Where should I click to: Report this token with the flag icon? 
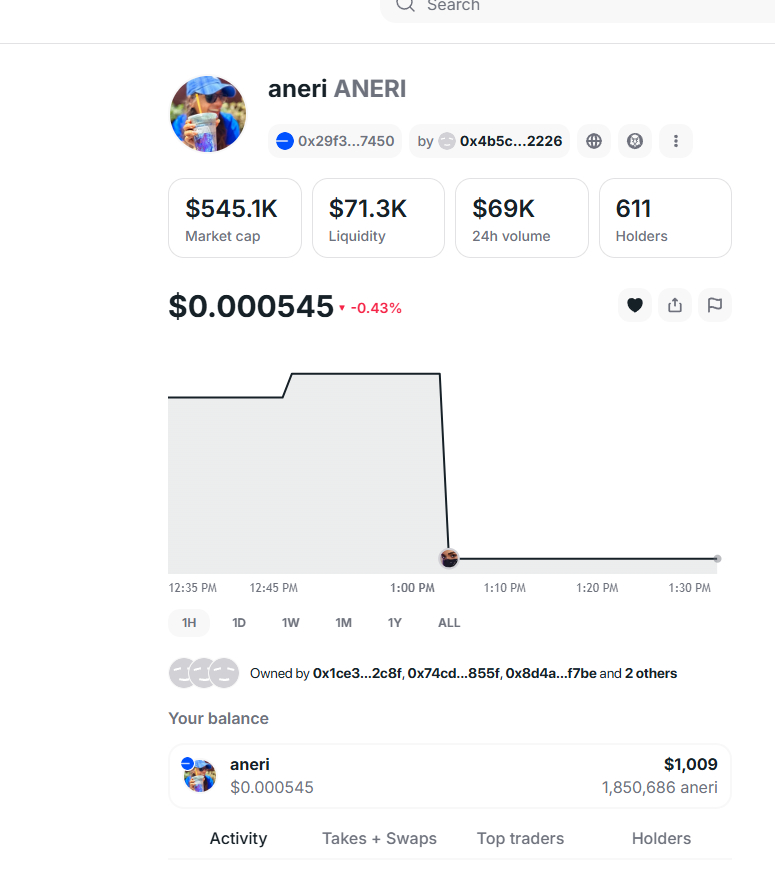(x=715, y=305)
